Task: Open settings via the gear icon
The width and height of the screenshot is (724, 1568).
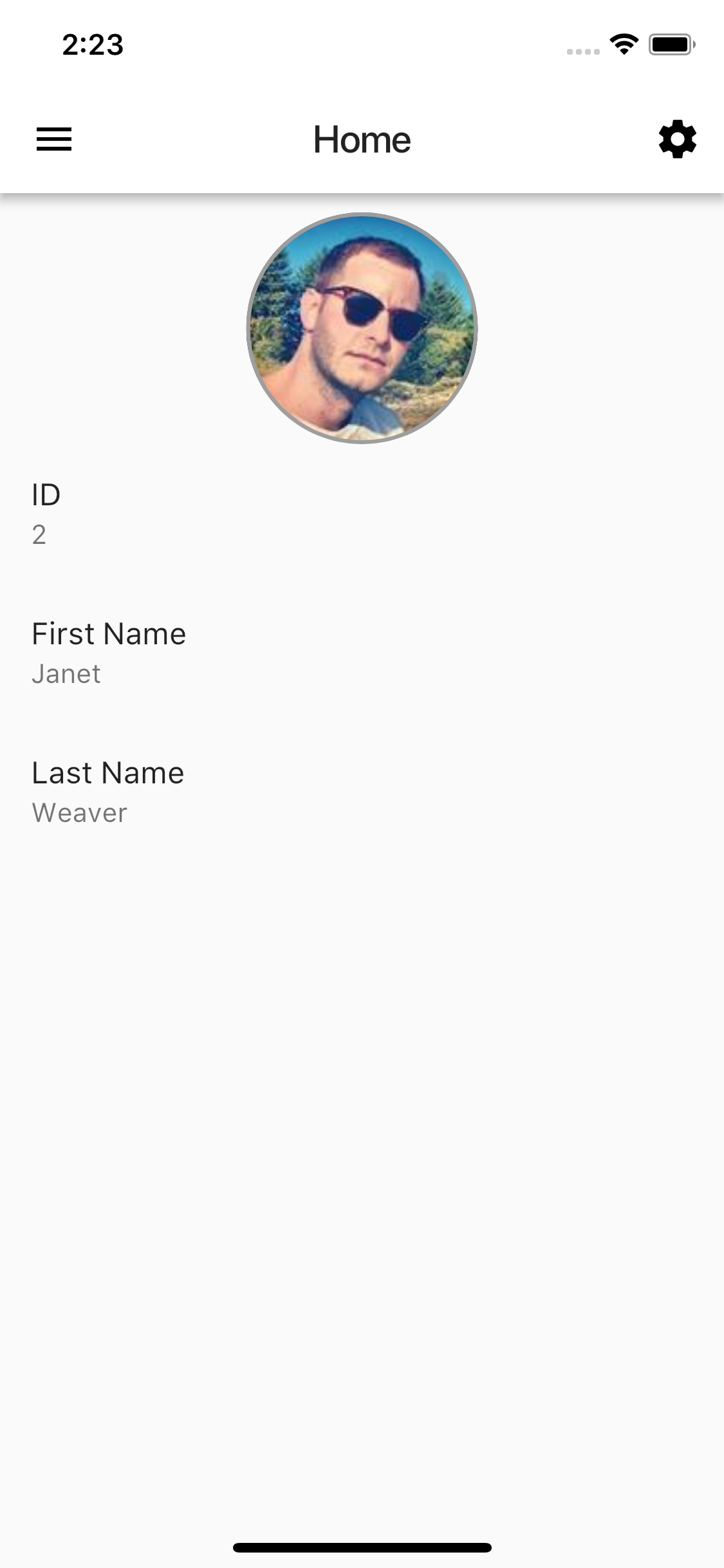Action: (677, 139)
